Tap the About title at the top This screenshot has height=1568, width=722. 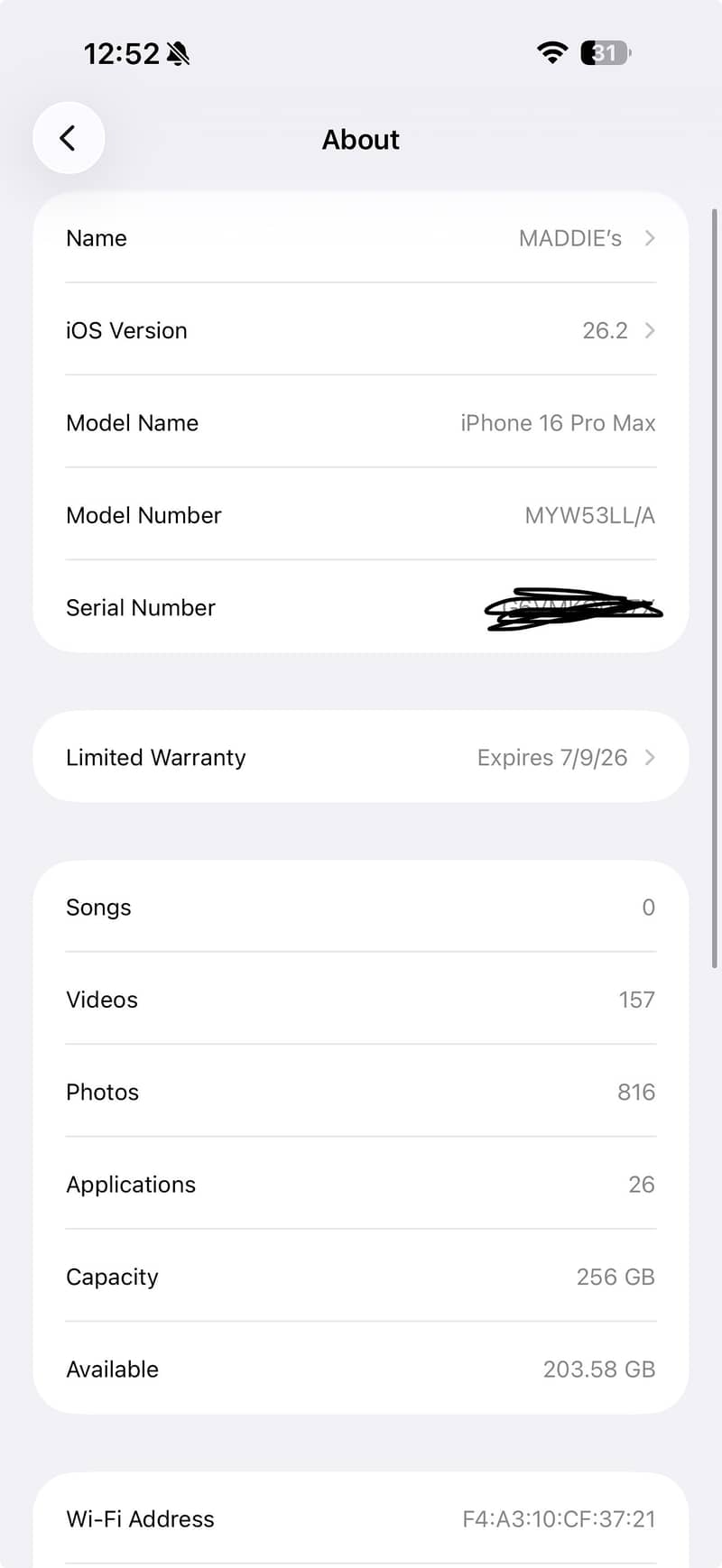click(x=360, y=140)
